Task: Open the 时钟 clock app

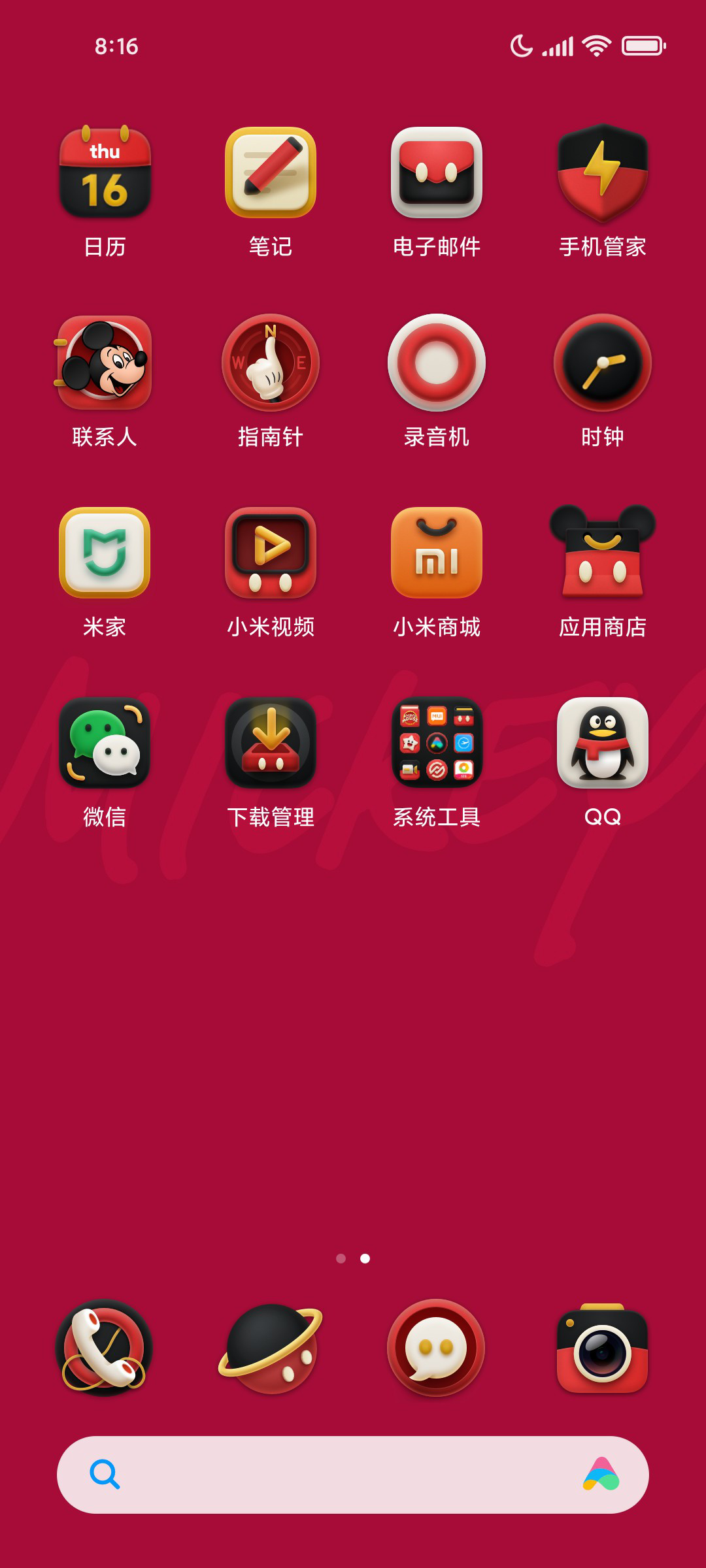Action: [603, 363]
